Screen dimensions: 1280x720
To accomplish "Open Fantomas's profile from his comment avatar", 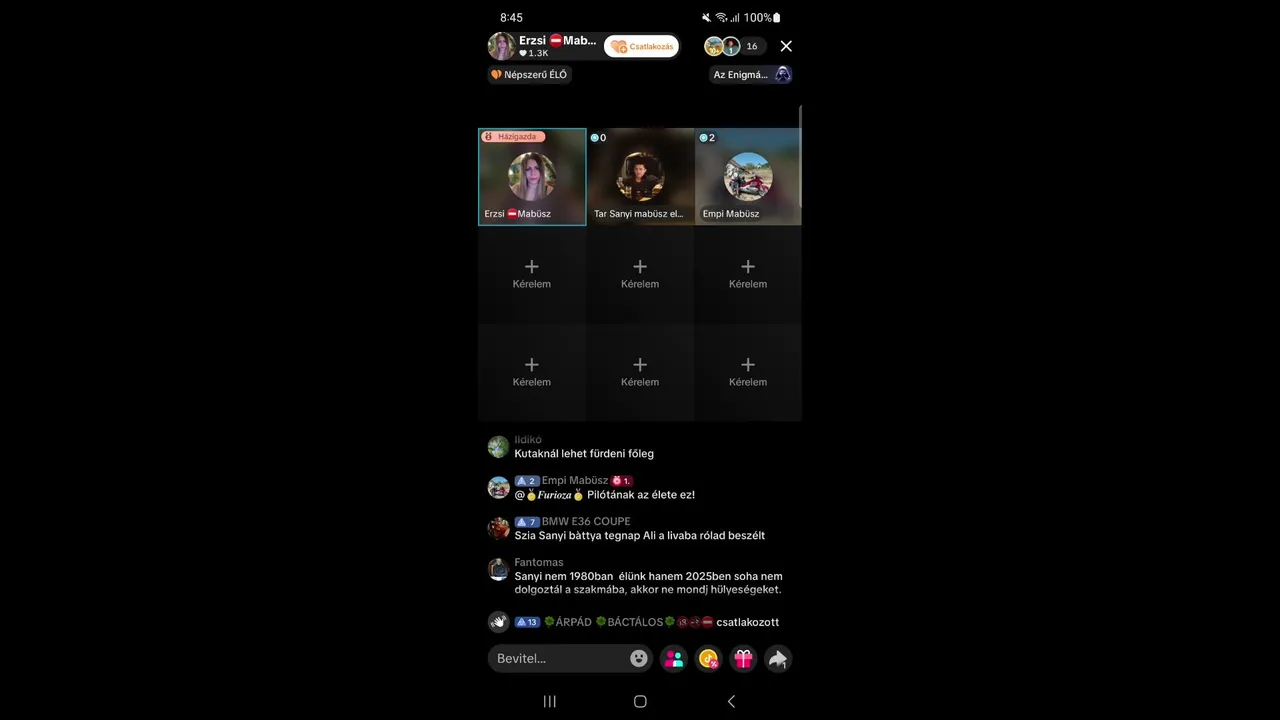I will 498,570.
